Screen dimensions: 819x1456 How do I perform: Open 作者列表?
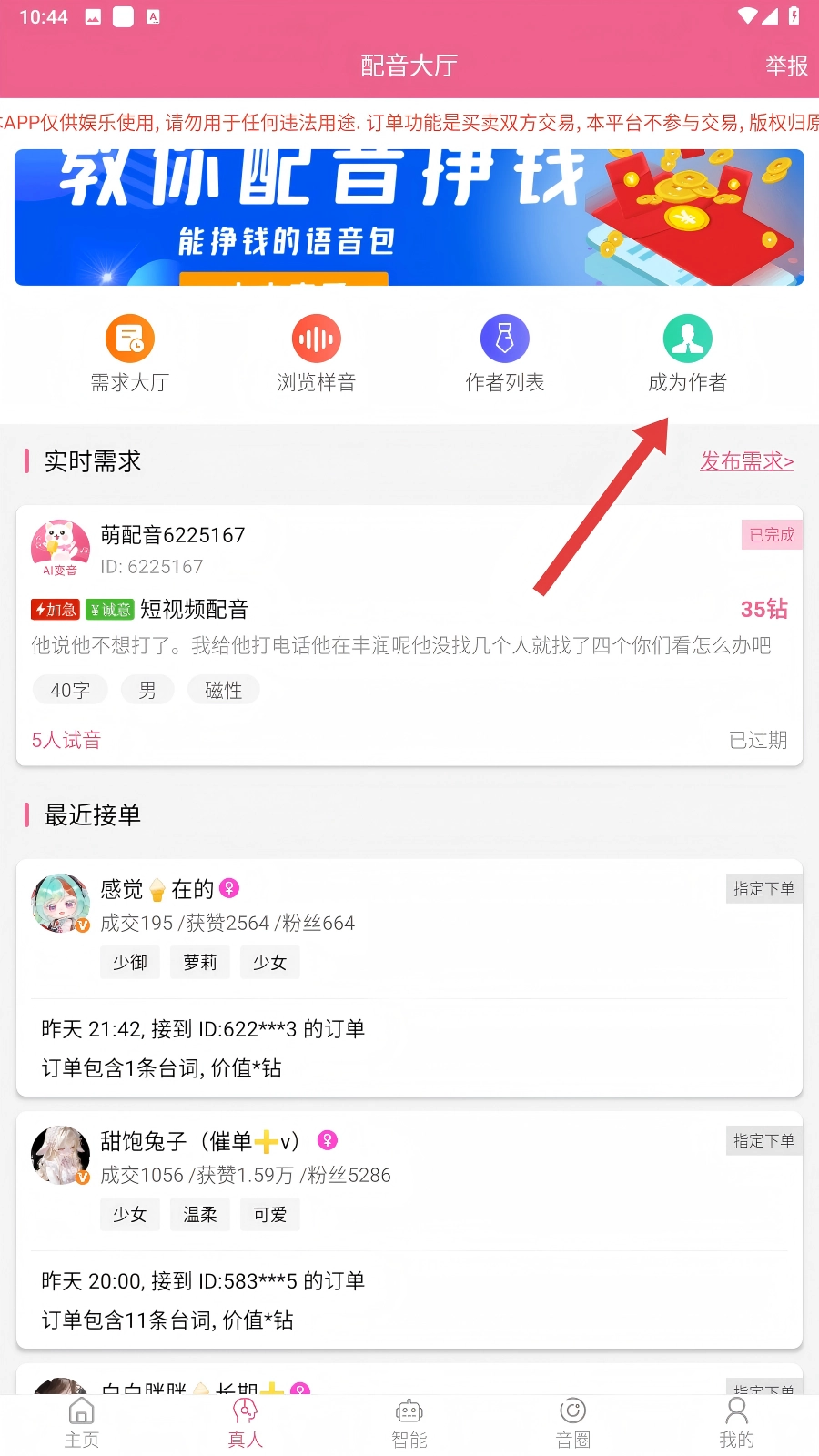click(505, 354)
